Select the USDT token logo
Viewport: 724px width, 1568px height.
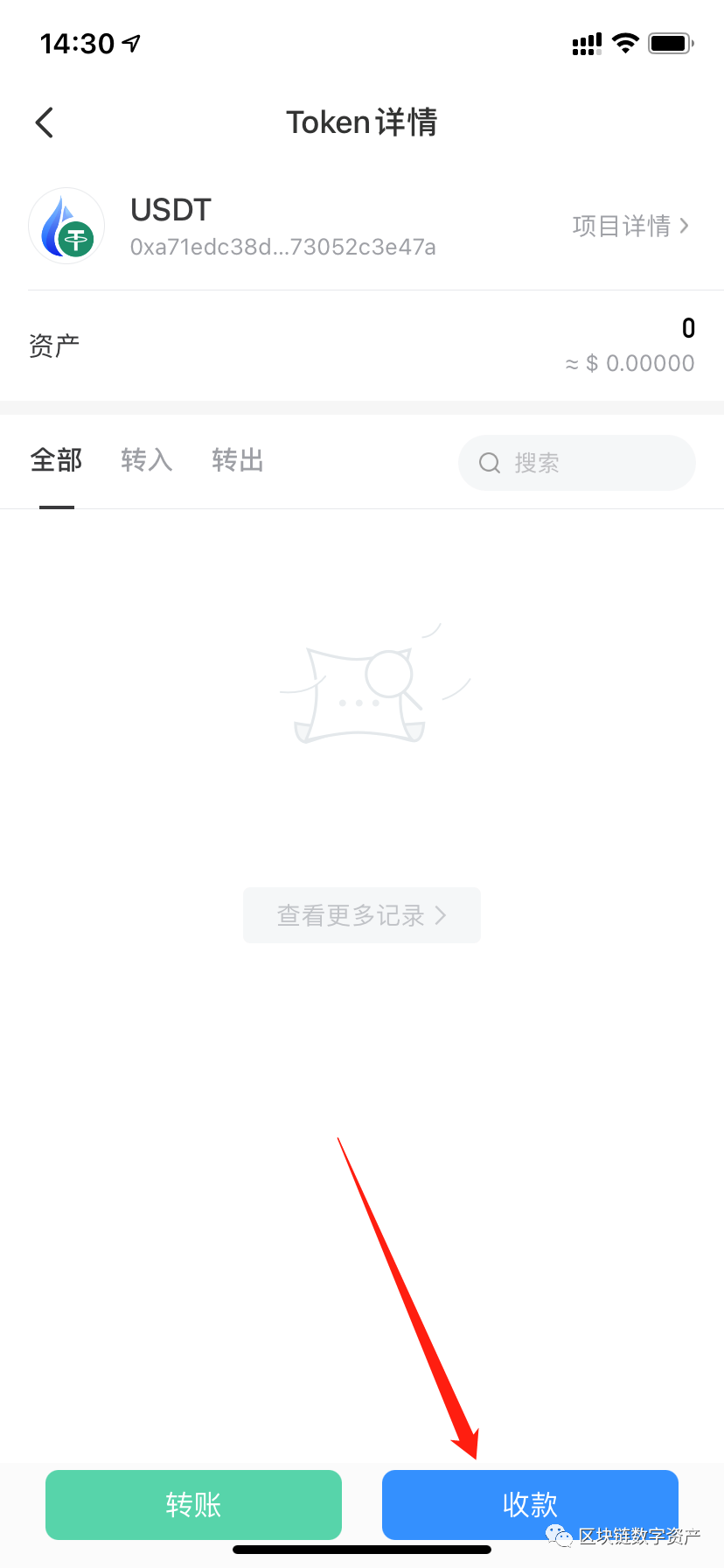click(x=66, y=226)
